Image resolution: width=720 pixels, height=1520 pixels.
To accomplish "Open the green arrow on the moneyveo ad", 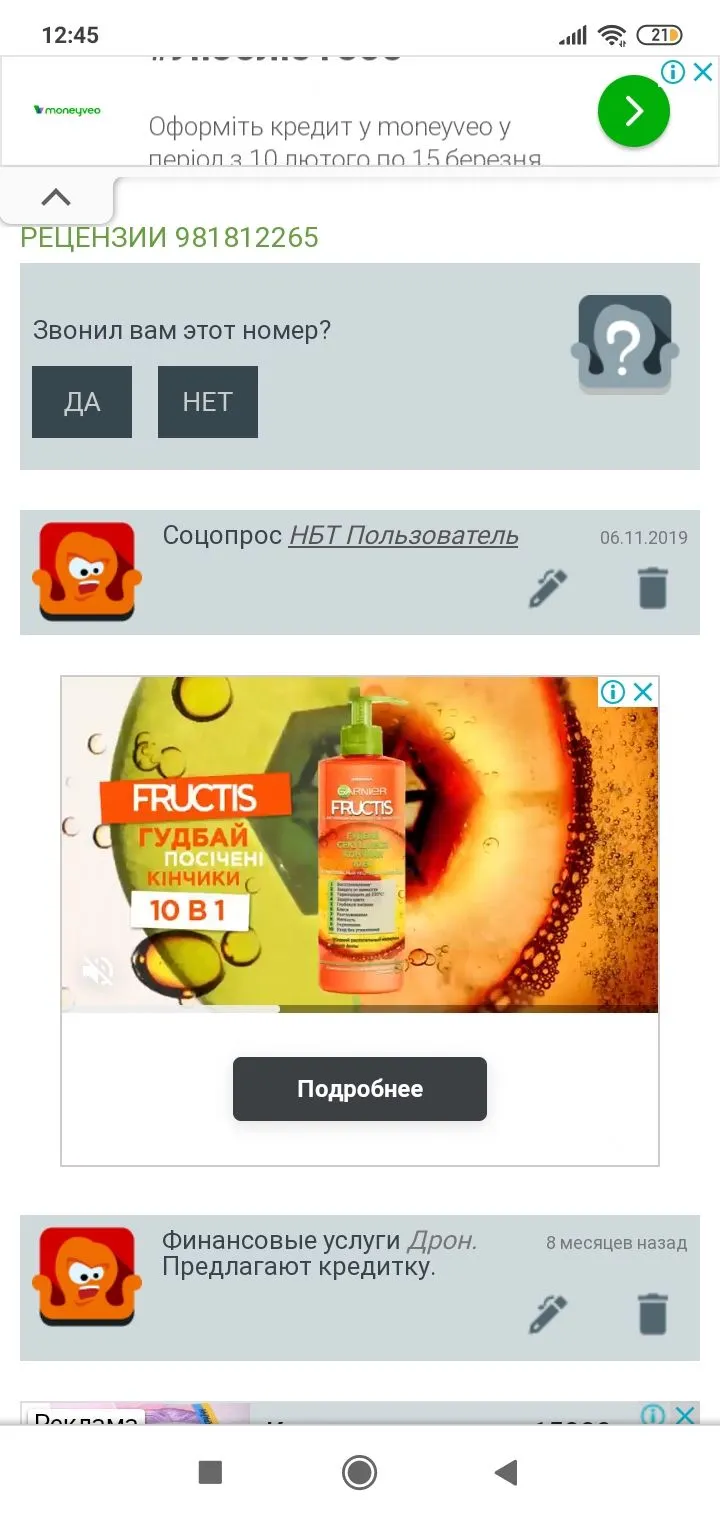I will pos(633,112).
